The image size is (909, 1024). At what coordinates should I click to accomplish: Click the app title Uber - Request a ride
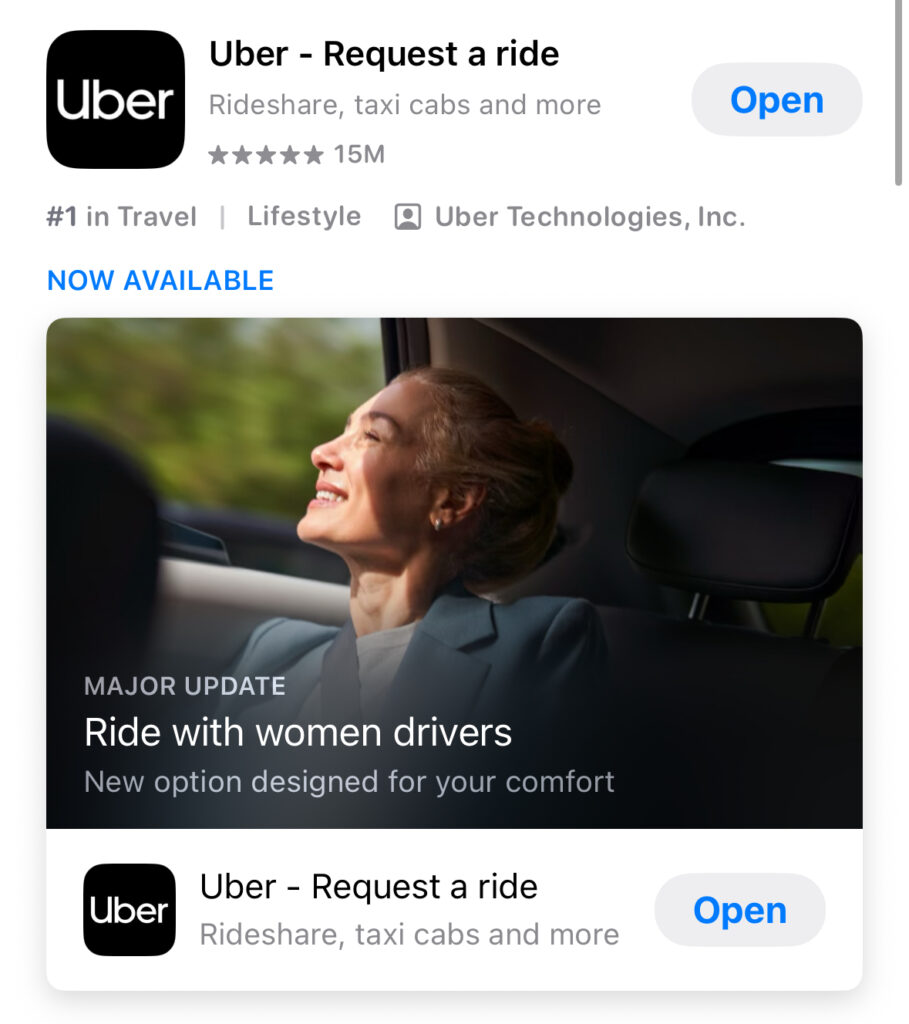coord(384,54)
